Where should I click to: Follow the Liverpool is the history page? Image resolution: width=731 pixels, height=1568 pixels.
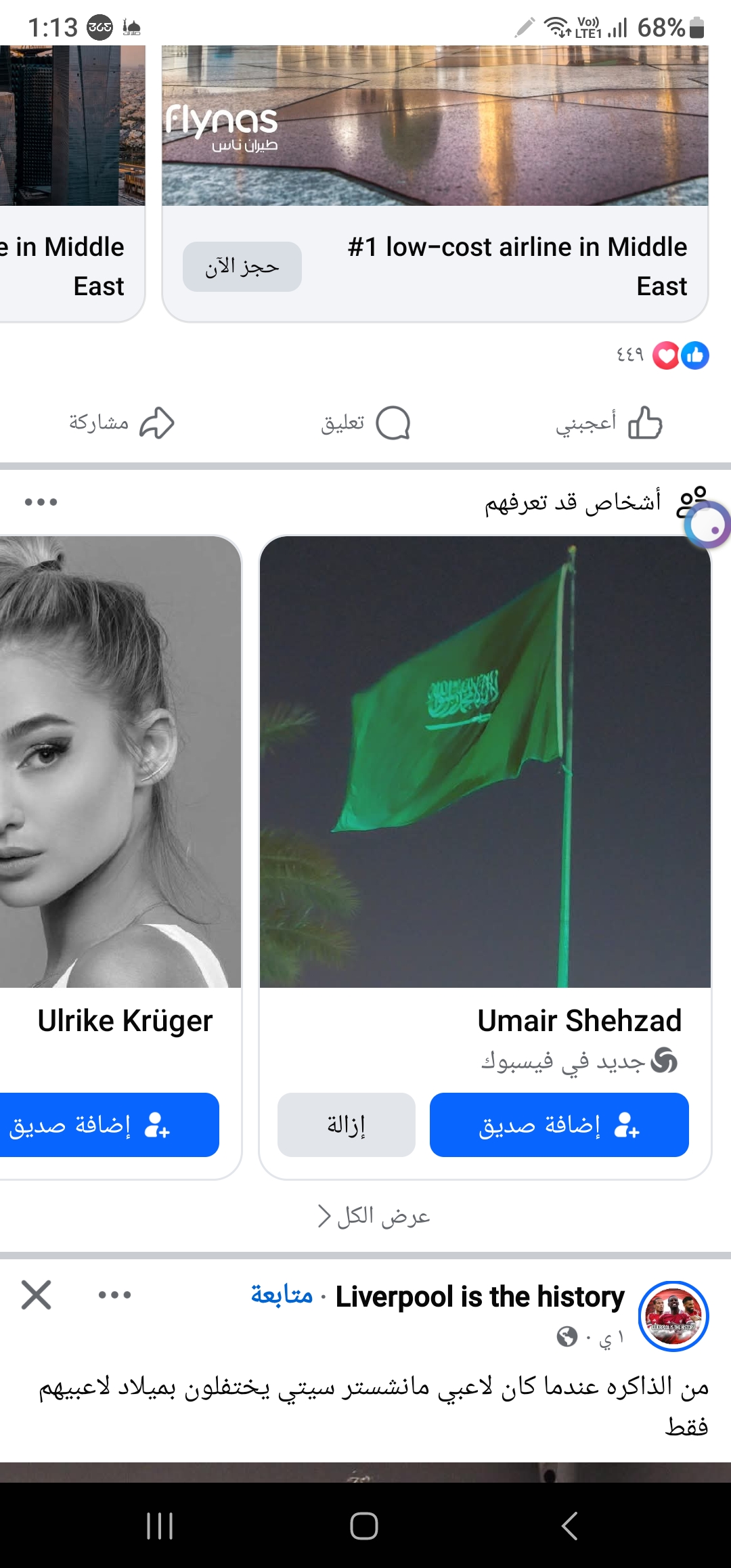pos(282,1295)
